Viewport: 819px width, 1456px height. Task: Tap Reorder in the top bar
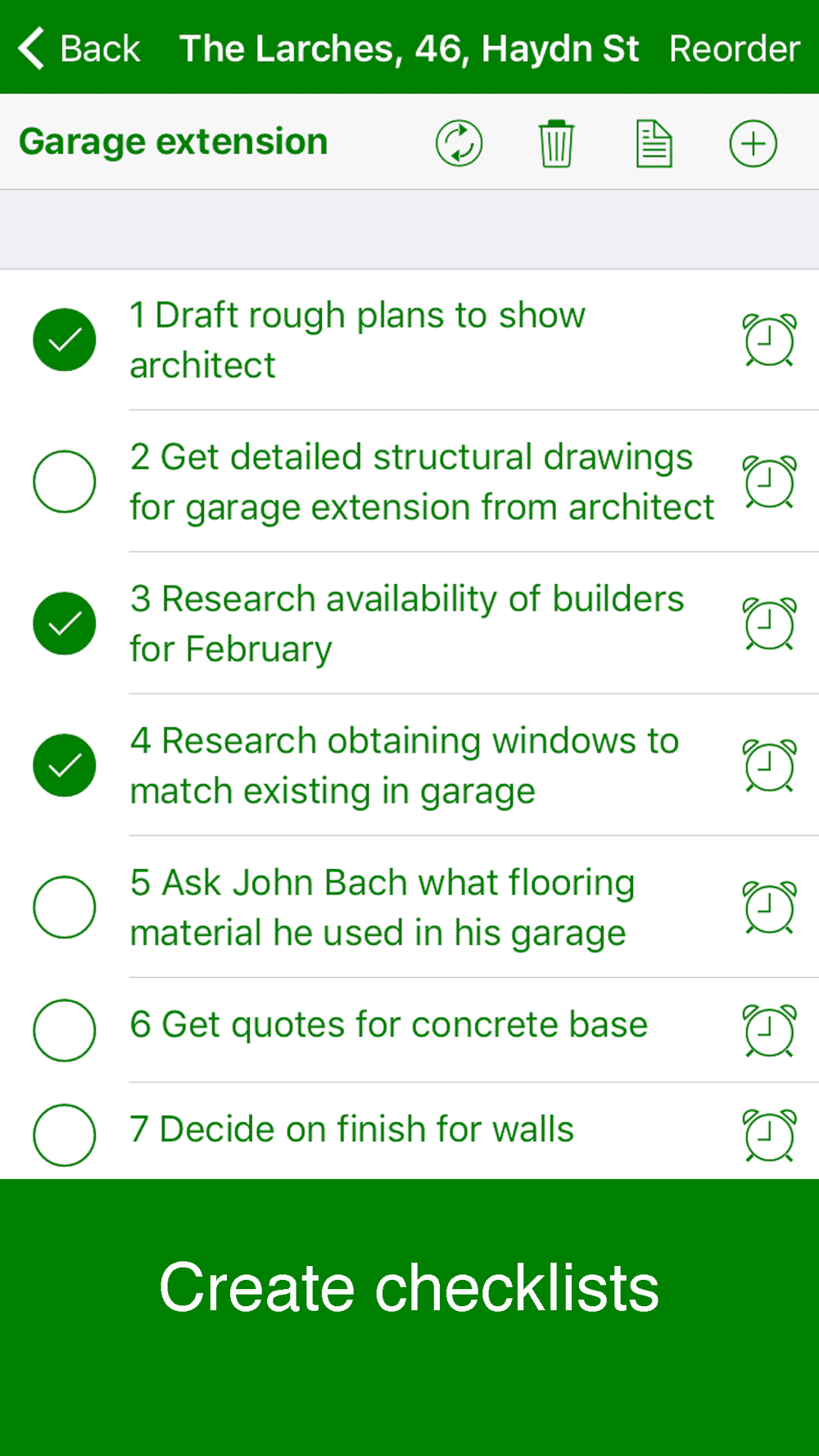click(x=734, y=48)
